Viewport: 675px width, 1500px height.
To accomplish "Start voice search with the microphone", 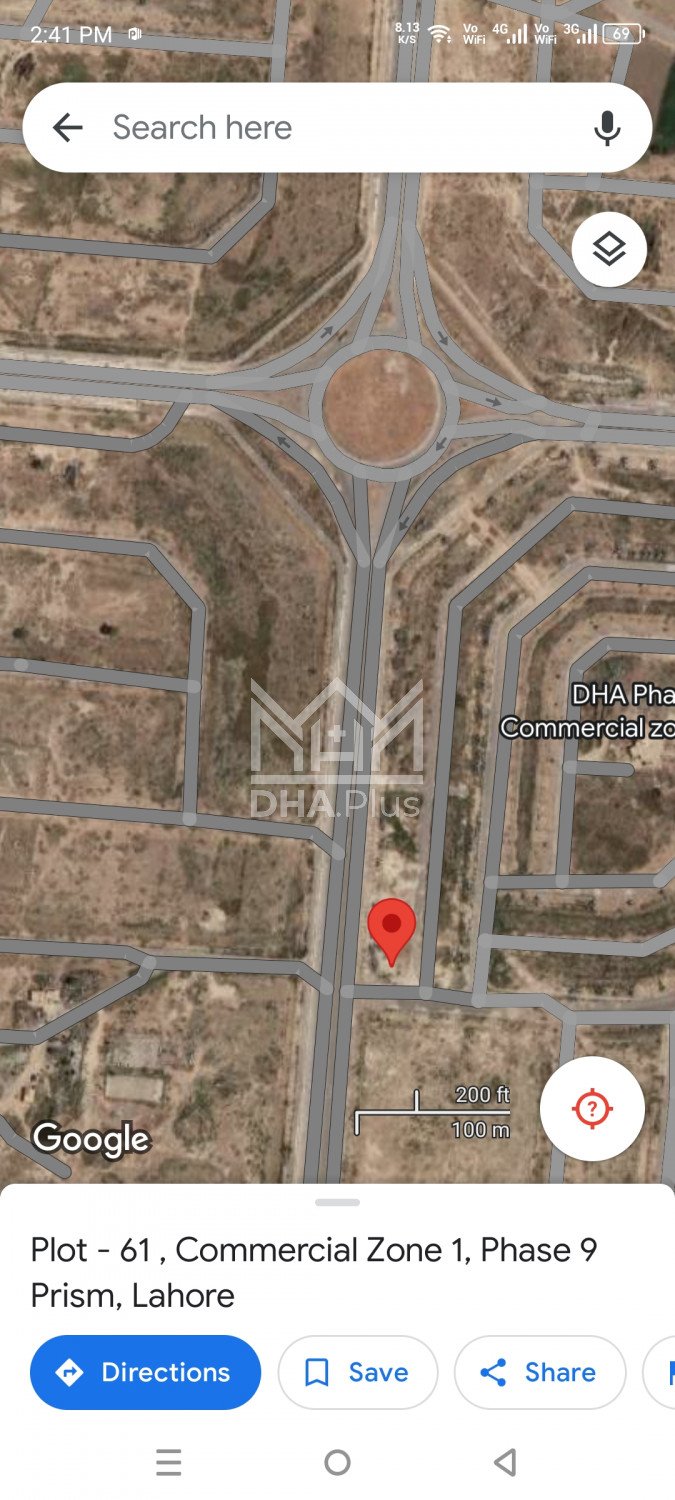I will (606, 128).
